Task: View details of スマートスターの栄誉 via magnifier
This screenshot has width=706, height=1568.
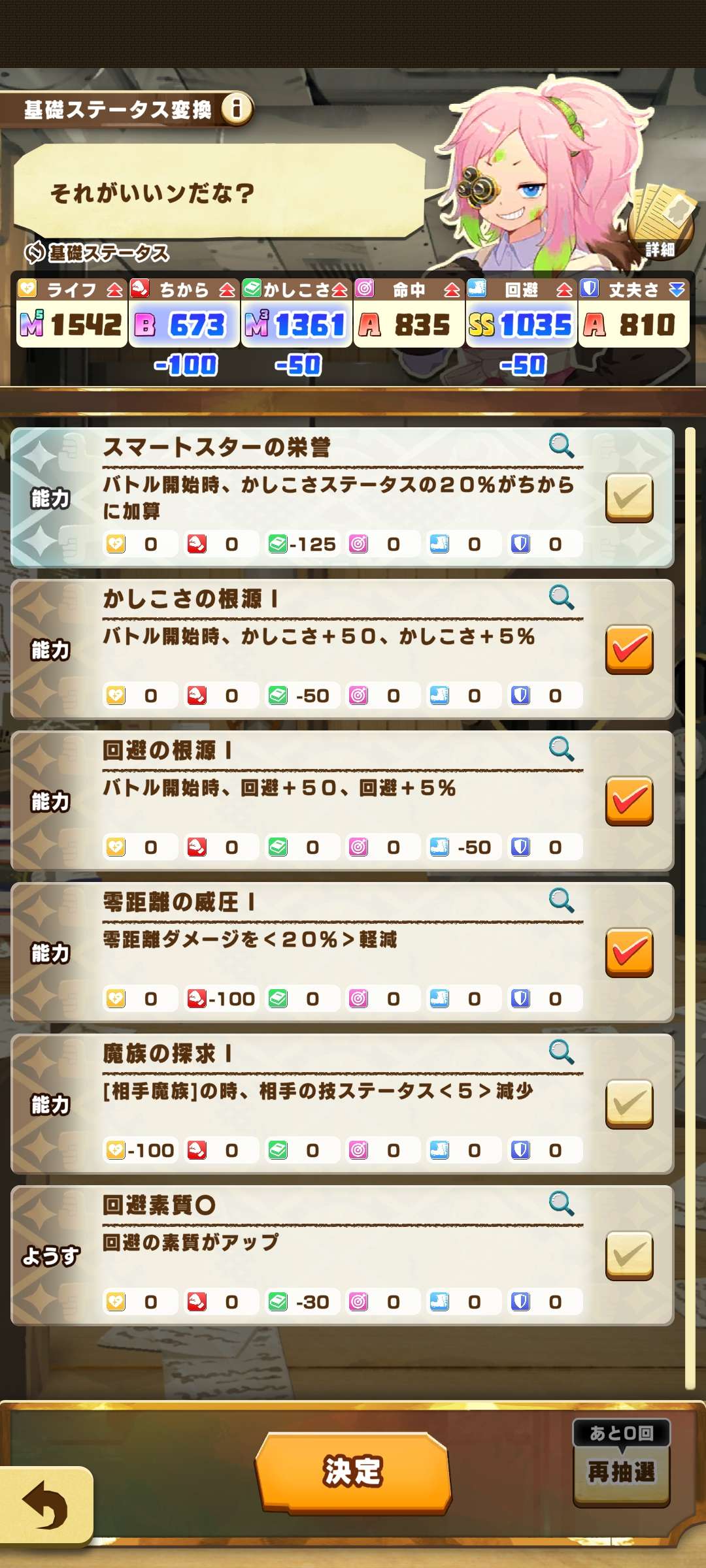Action: coord(561,446)
